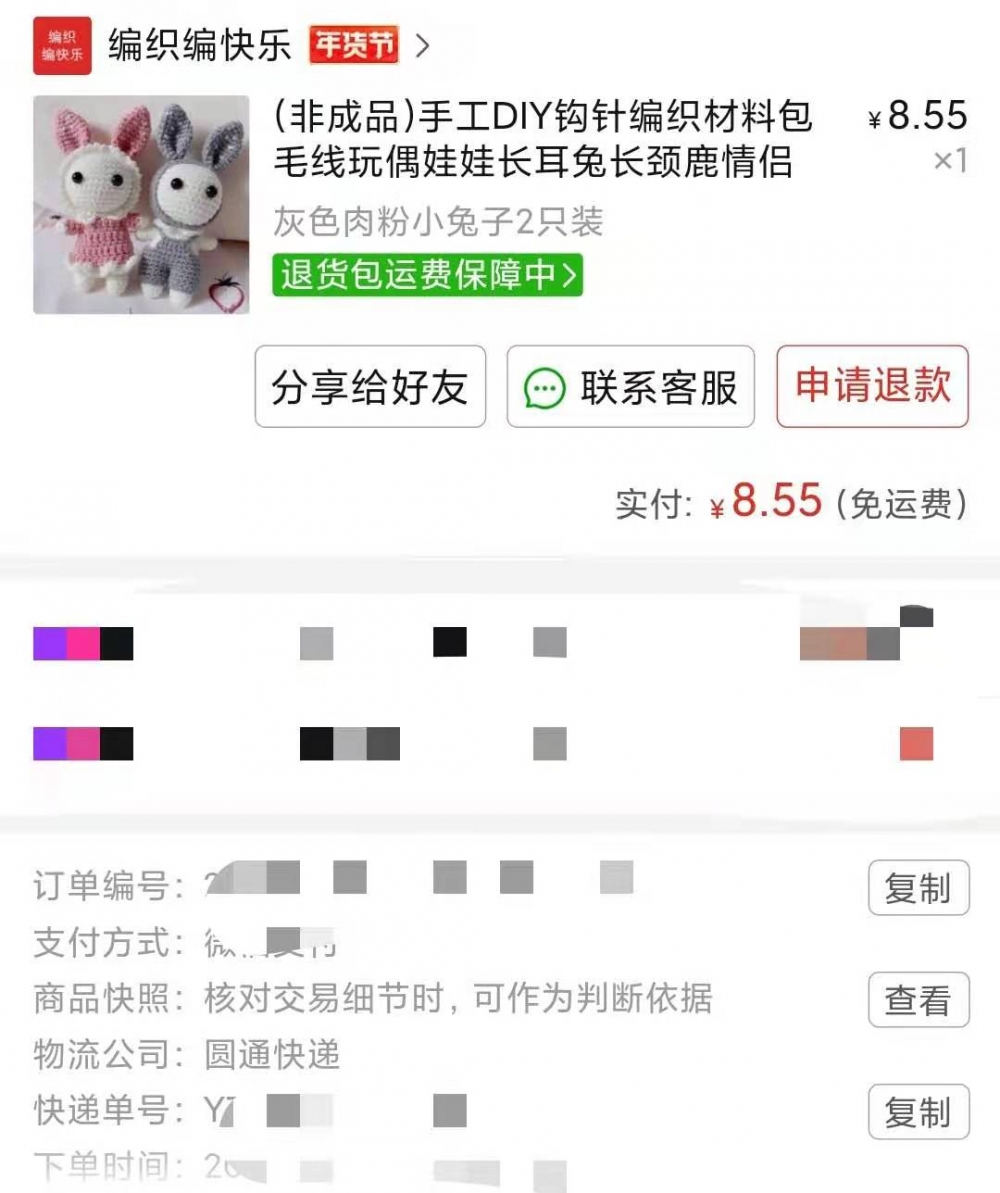This screenshot has width=1000, height=1193.
Task: Open the crochet bunny product thumbnail
Action: (x=141, y=205)
